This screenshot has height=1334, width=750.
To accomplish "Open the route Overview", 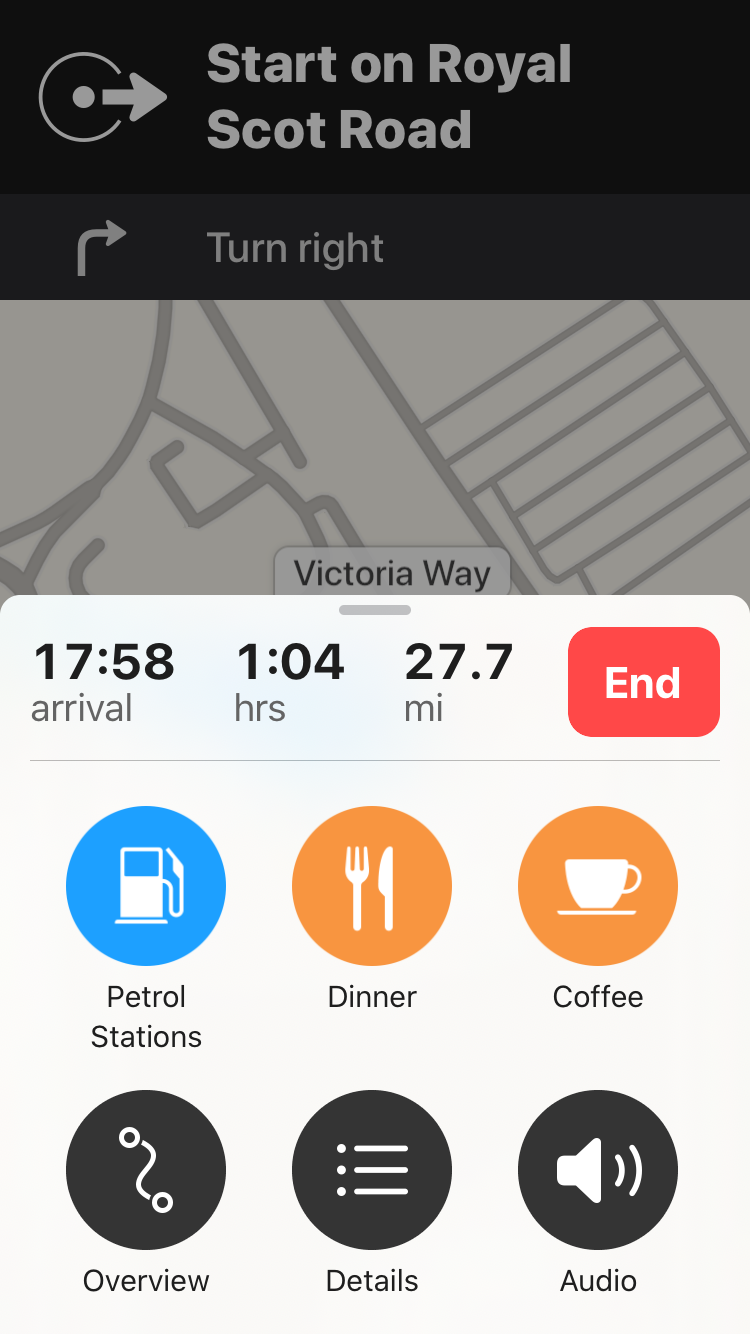I will pos(146,1170).
